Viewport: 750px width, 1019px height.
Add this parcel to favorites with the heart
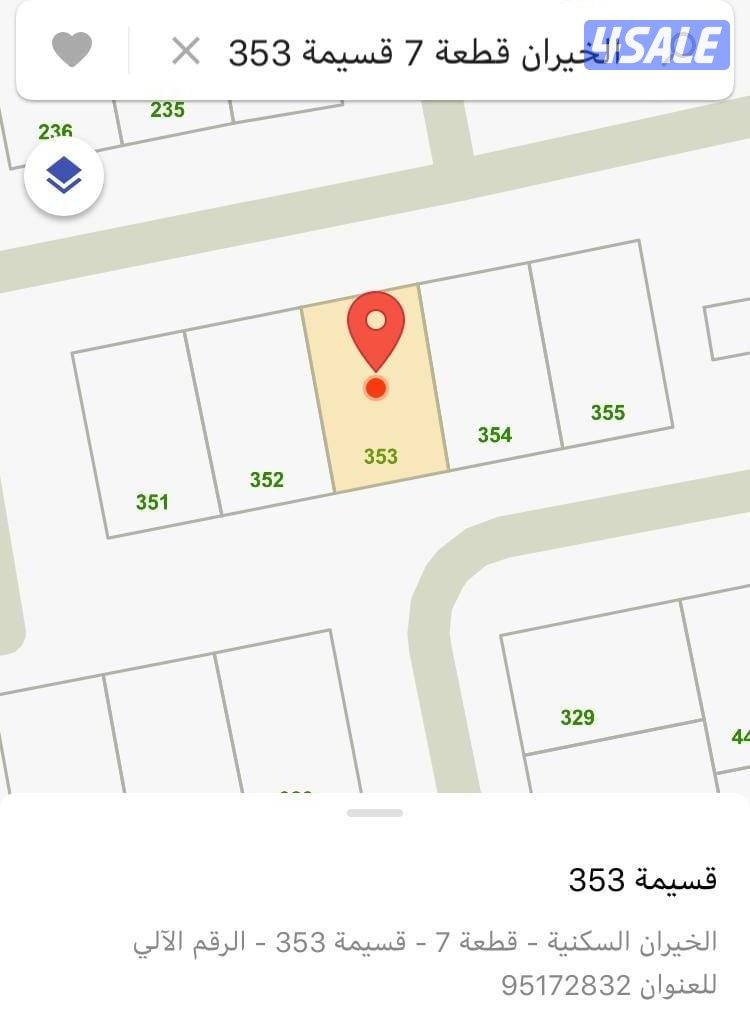click(x=72, y=49)
